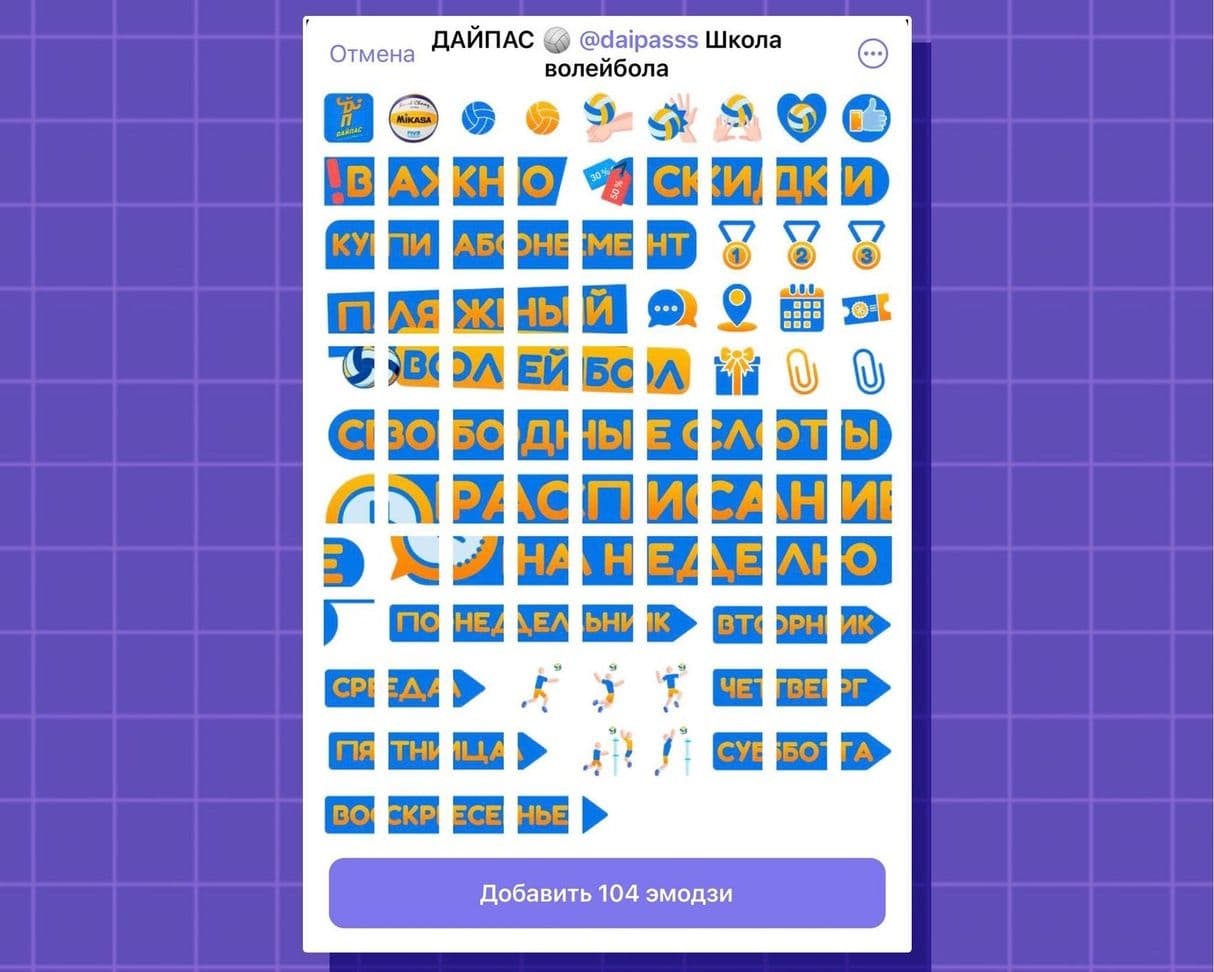Tap Отмена to cancel
Image resolution: width=1214 pixels, height=972 pixels.
[372, 54]
